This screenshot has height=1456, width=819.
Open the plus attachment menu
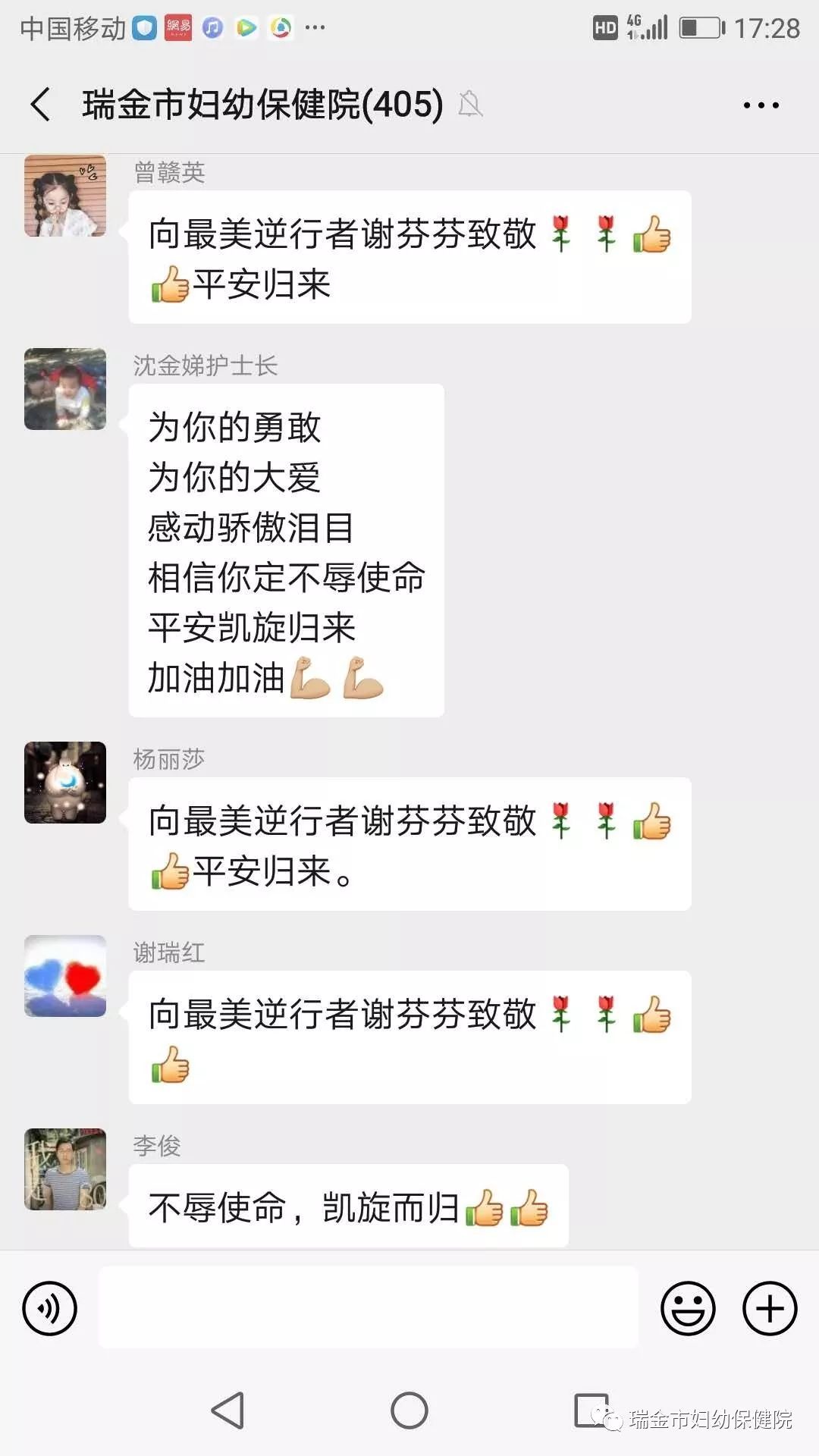coord(769,1308)
